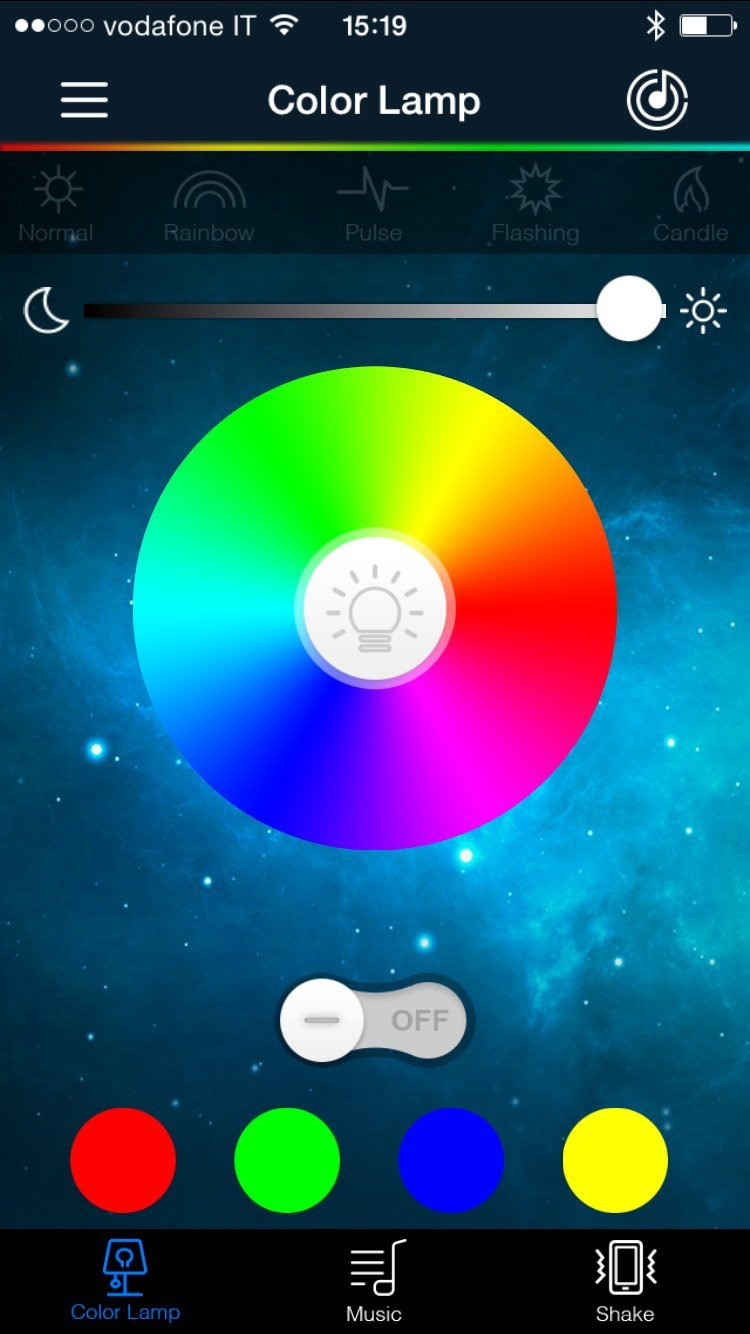Tap the bulb button in color wheel
This screenshot has height=1334, width=750.
[375, 608]
